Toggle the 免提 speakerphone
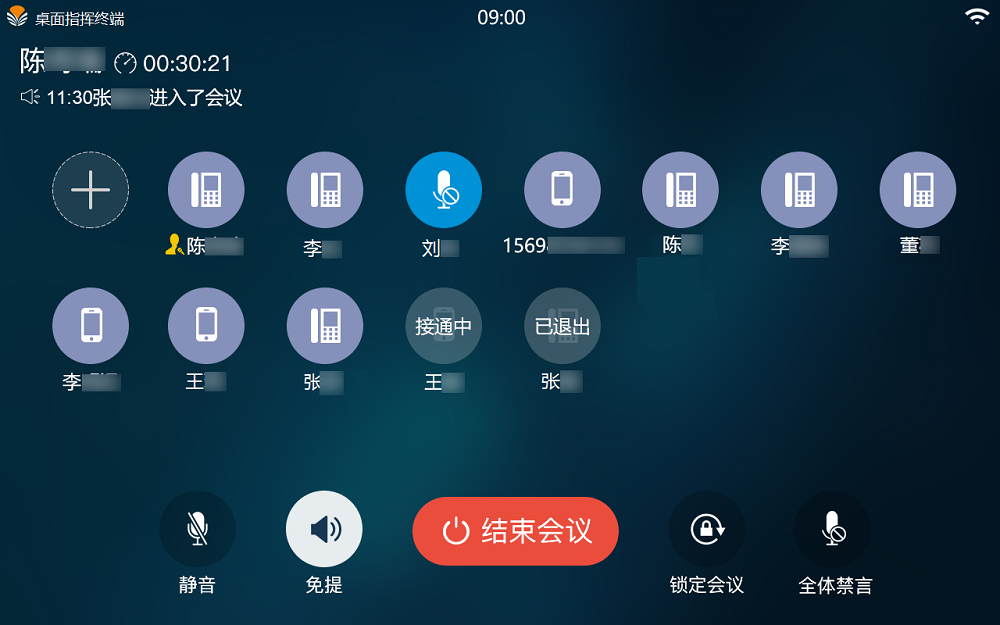The image size is (1000, 625). click(x=324, y=530)
